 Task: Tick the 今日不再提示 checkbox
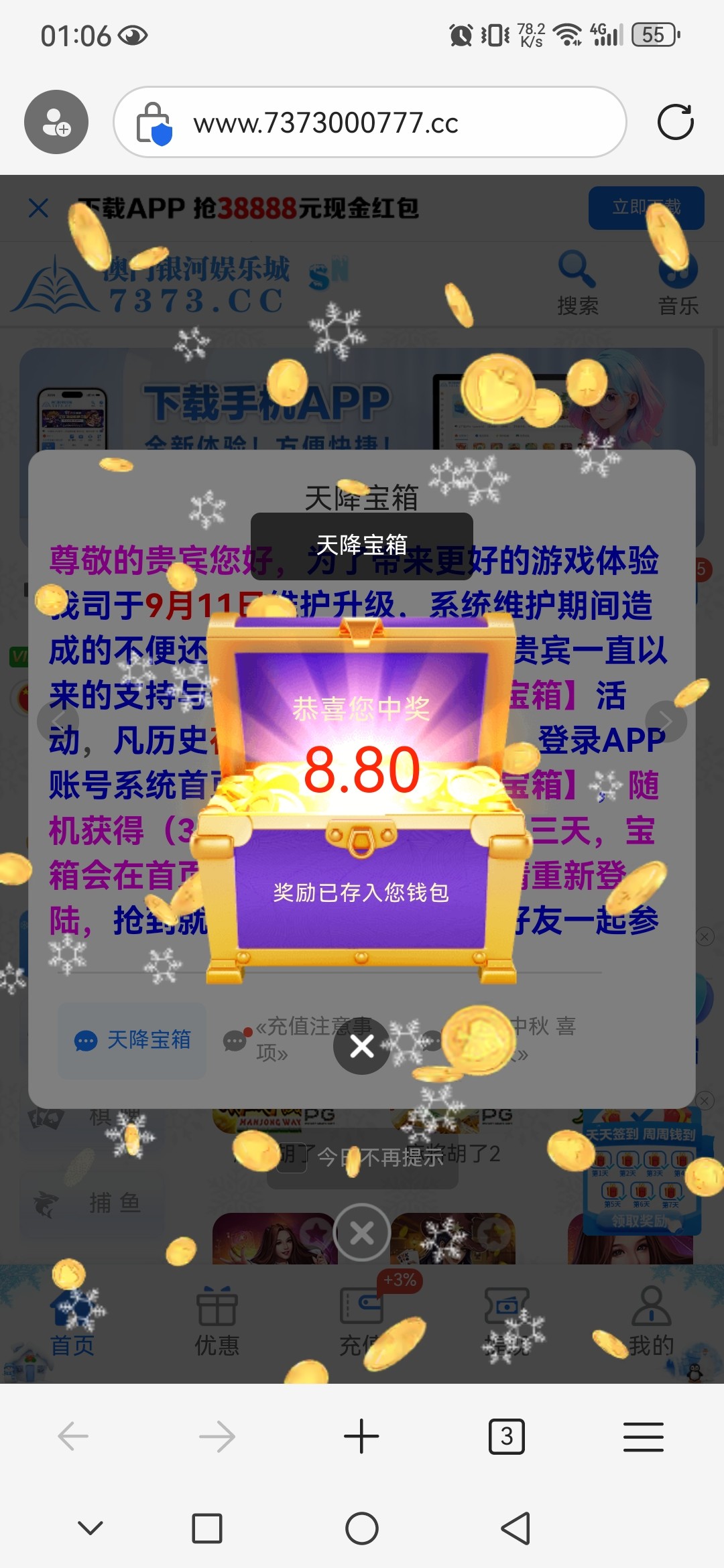coord(292,1157)
